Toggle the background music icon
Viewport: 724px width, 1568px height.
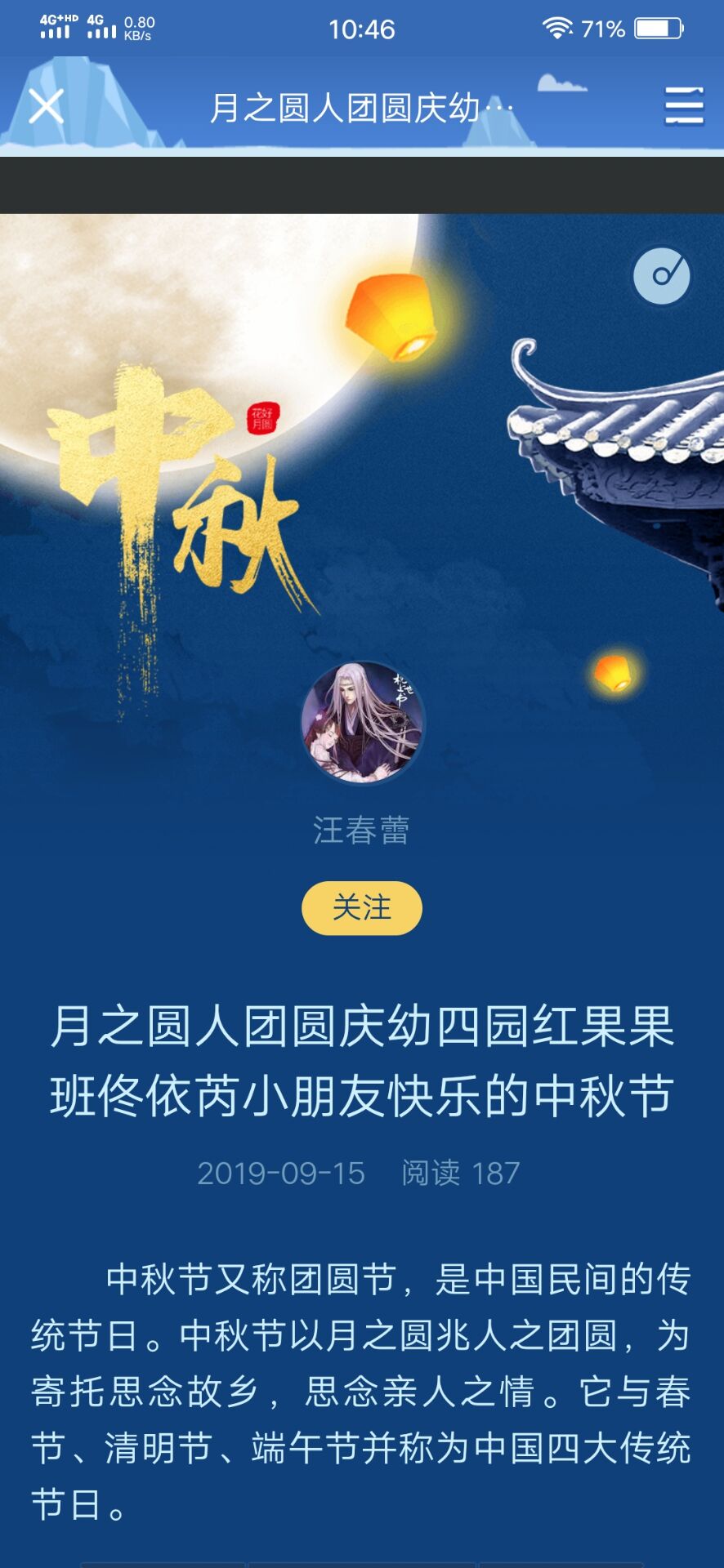[662, 276]
